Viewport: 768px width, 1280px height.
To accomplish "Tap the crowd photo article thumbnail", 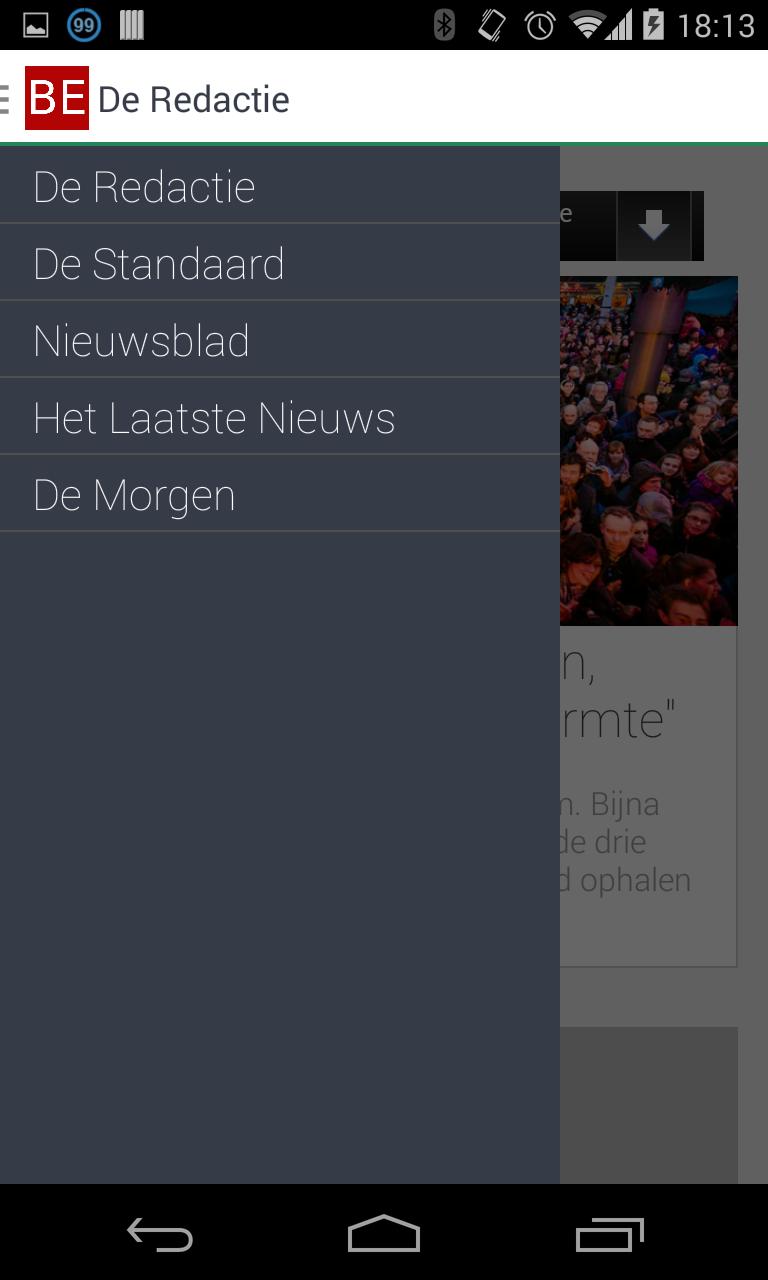I will [648, 450].
